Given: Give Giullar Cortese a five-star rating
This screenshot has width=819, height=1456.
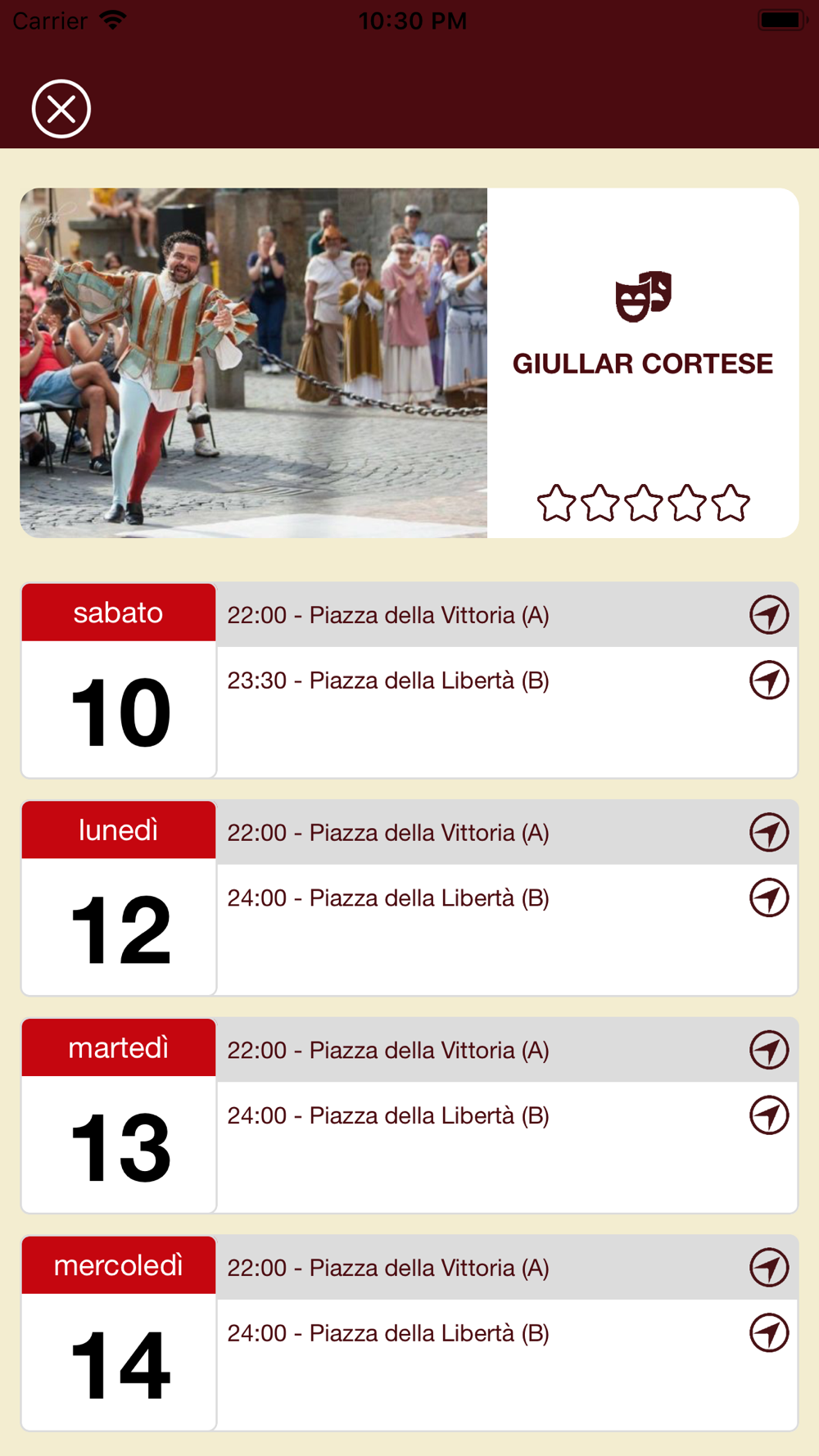Looking at the screenshot, I should pyautogui.click(x=731, y=503).
